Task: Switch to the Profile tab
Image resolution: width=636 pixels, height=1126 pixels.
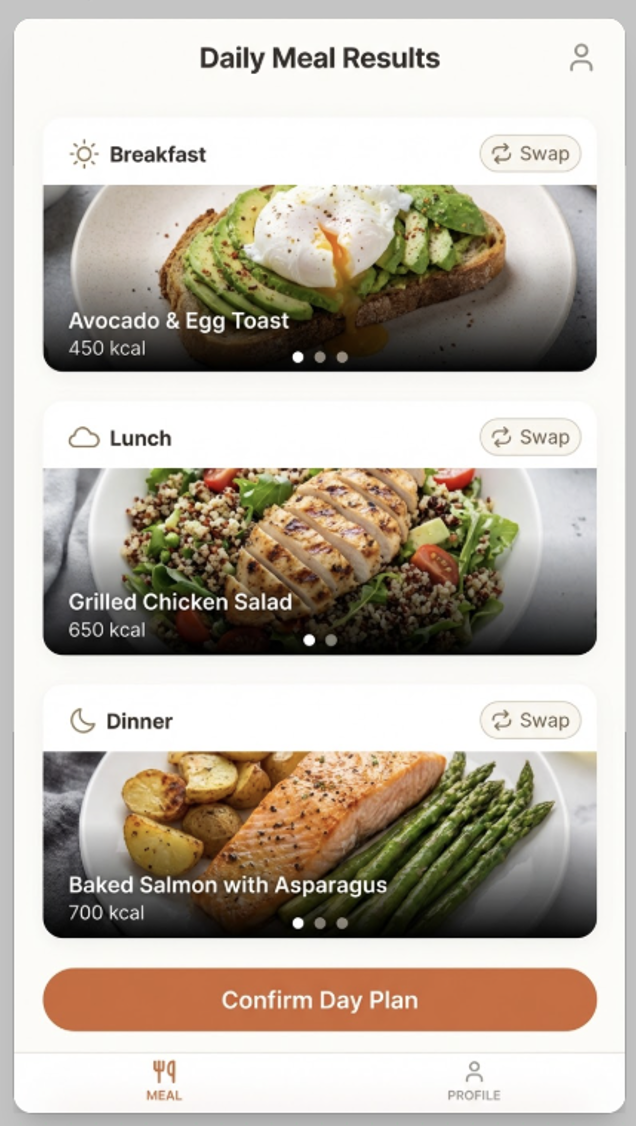Action: pyautogui.click(x=474, y=1081)
